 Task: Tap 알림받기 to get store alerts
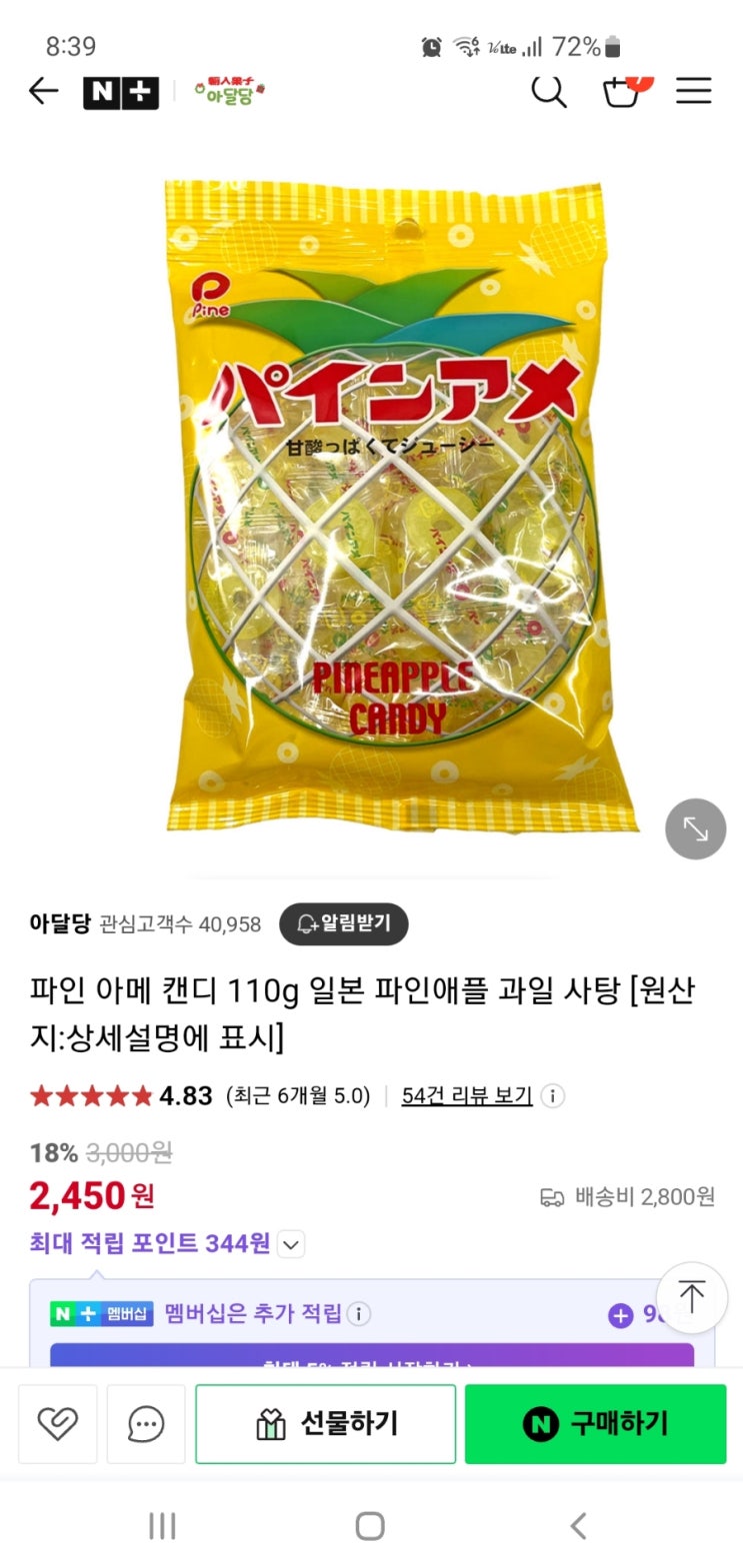pos(343,923)
